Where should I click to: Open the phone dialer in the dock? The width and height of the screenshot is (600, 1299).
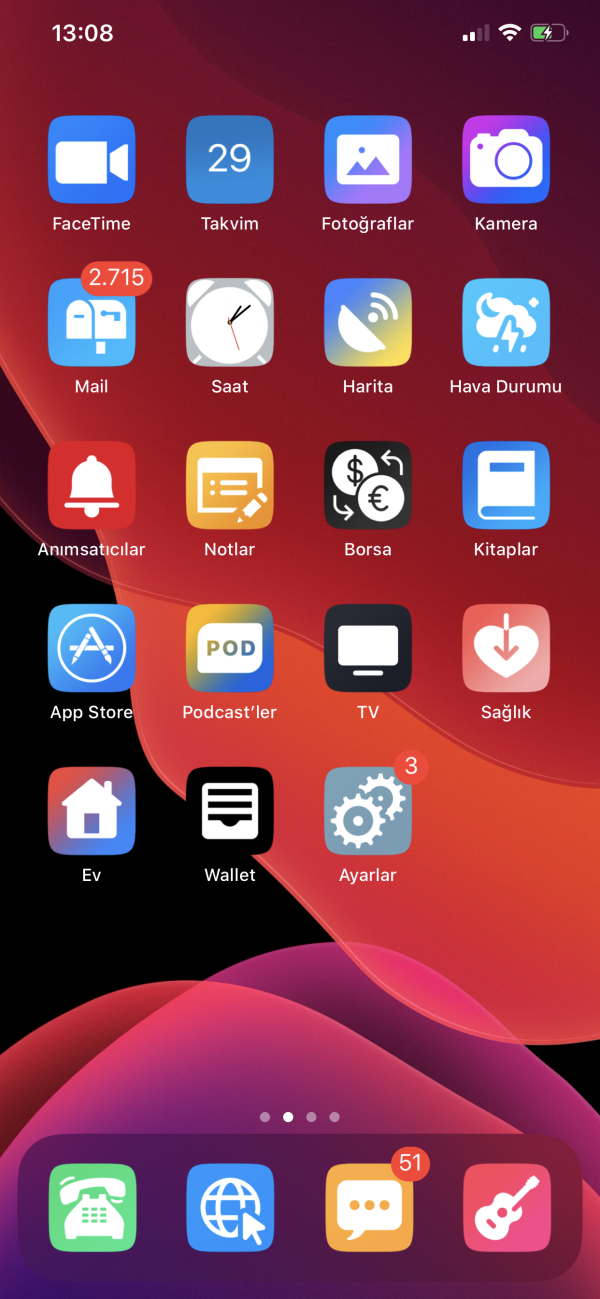(92, 1208)
